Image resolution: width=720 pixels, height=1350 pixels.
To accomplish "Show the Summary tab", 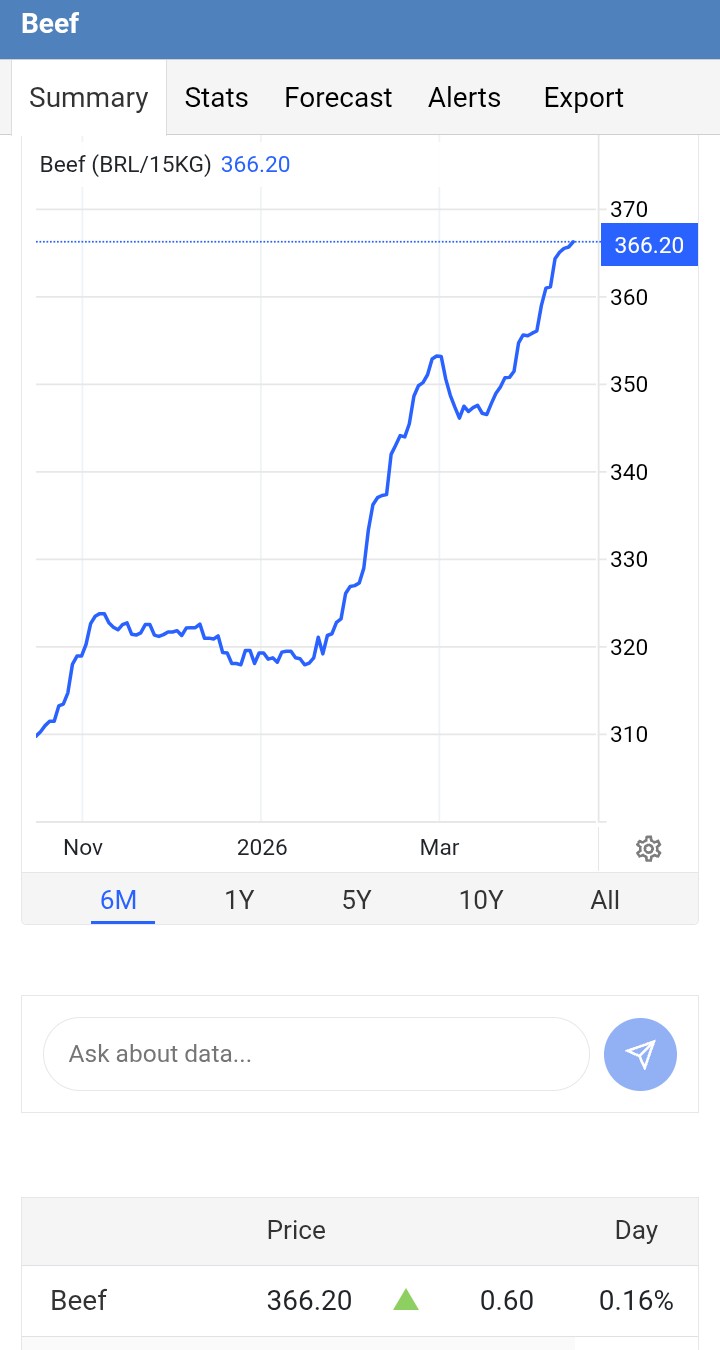I will (89, 97).
